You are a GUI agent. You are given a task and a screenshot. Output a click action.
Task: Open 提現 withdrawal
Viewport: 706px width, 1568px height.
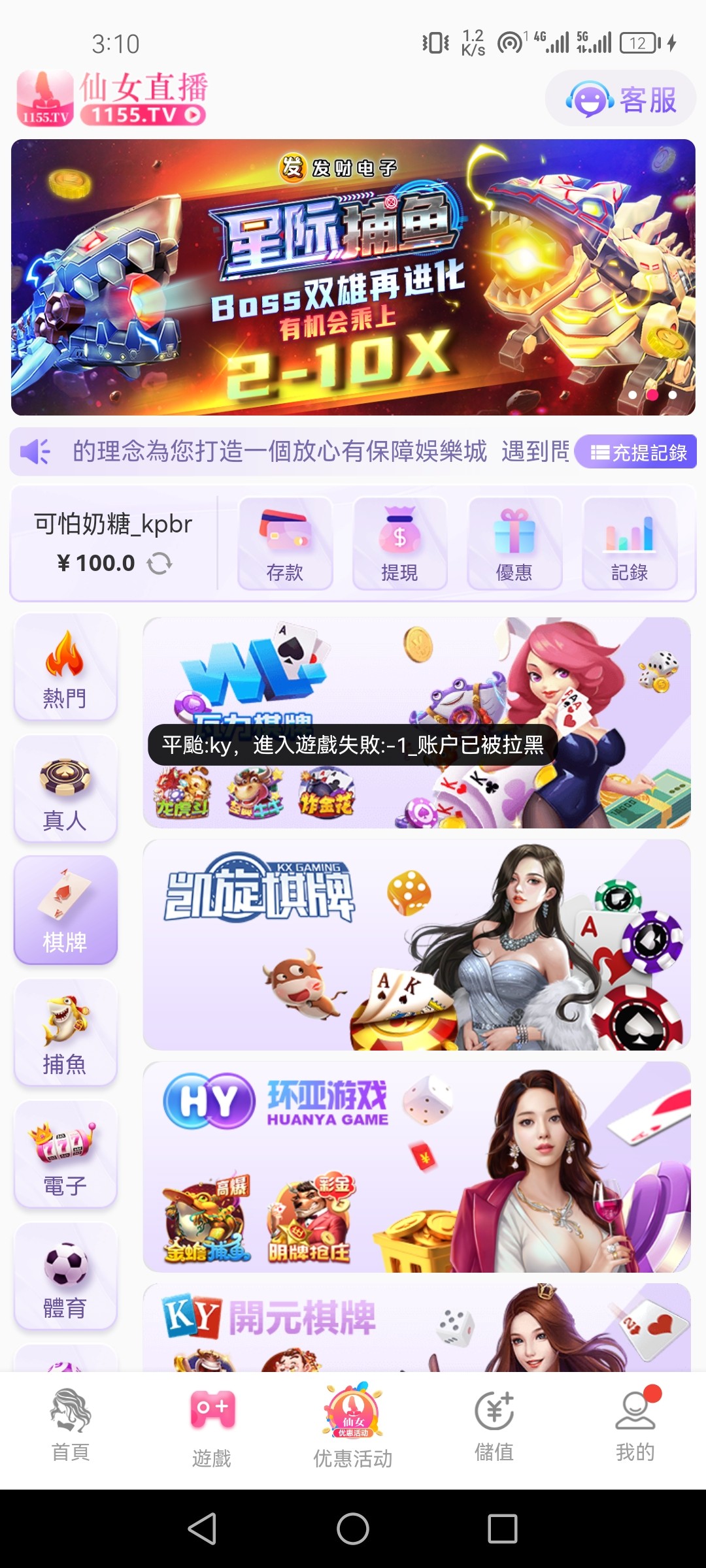(399, 544)
